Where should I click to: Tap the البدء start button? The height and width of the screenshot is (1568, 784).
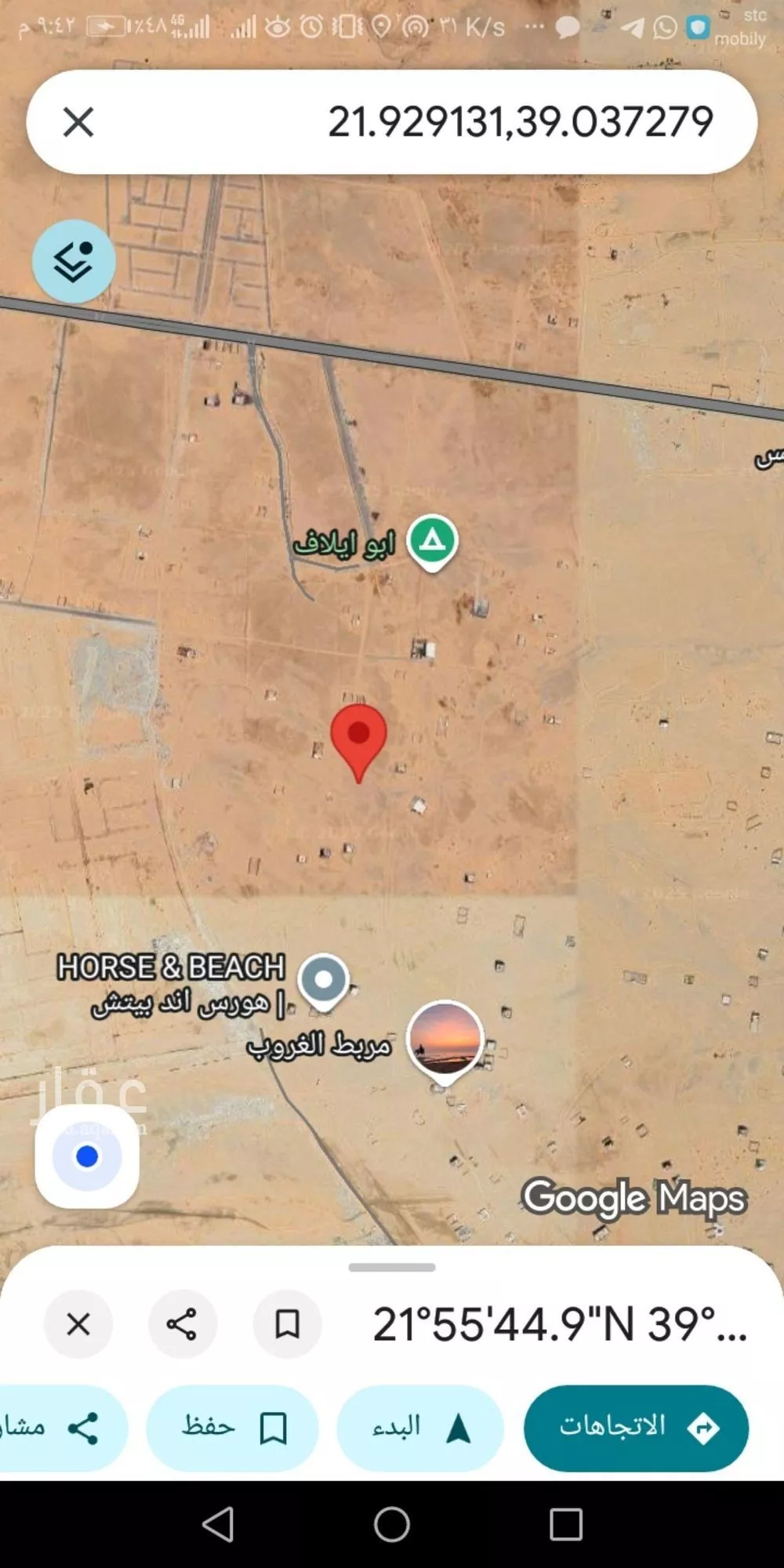419,1428
